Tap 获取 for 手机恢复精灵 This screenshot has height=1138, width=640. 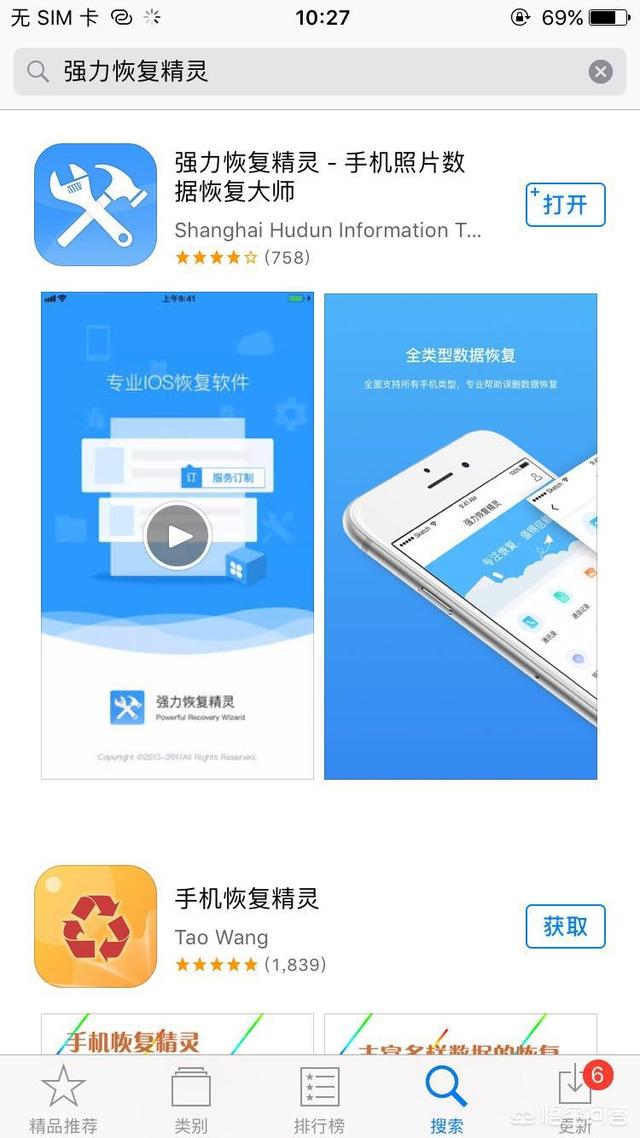tap(565, 927)
